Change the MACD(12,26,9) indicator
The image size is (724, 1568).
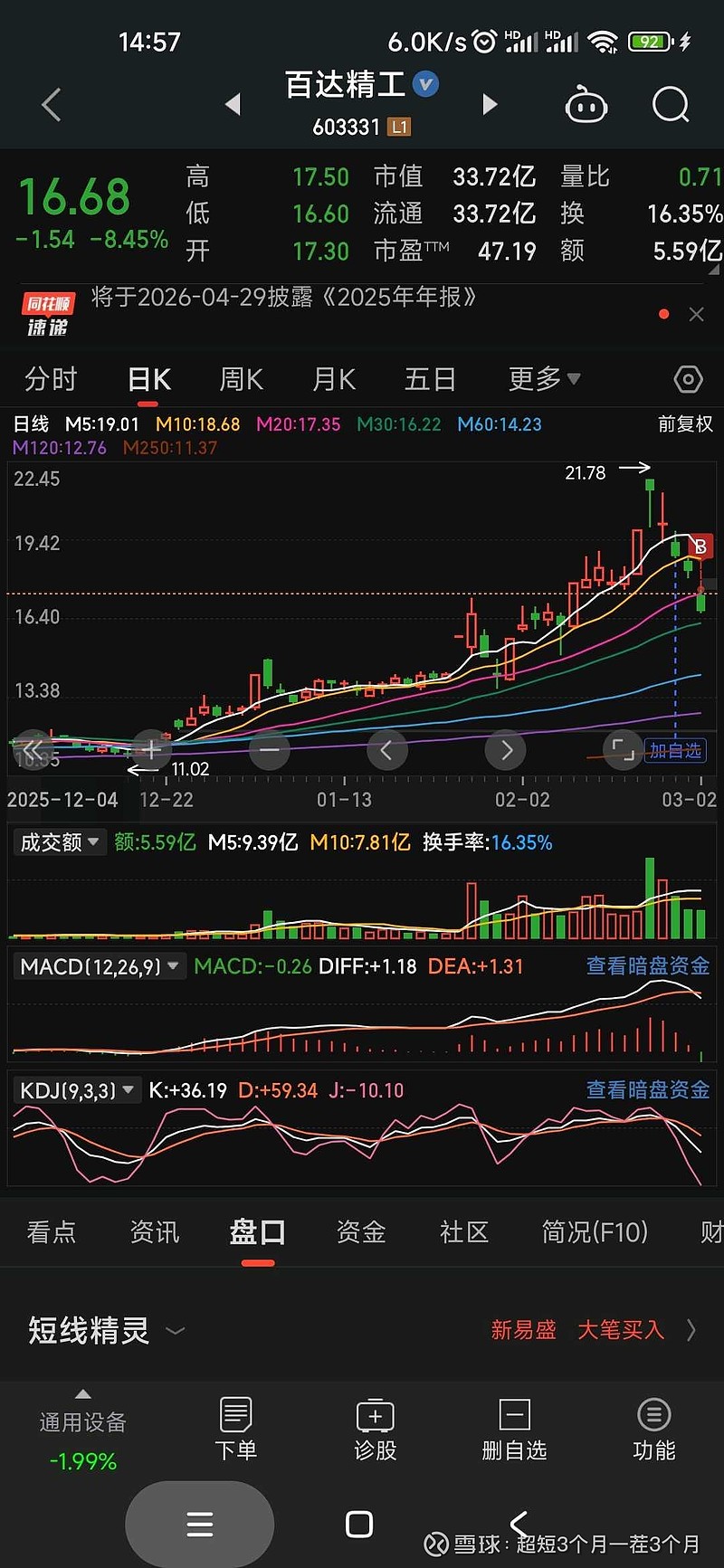click(x=100, y=966)
